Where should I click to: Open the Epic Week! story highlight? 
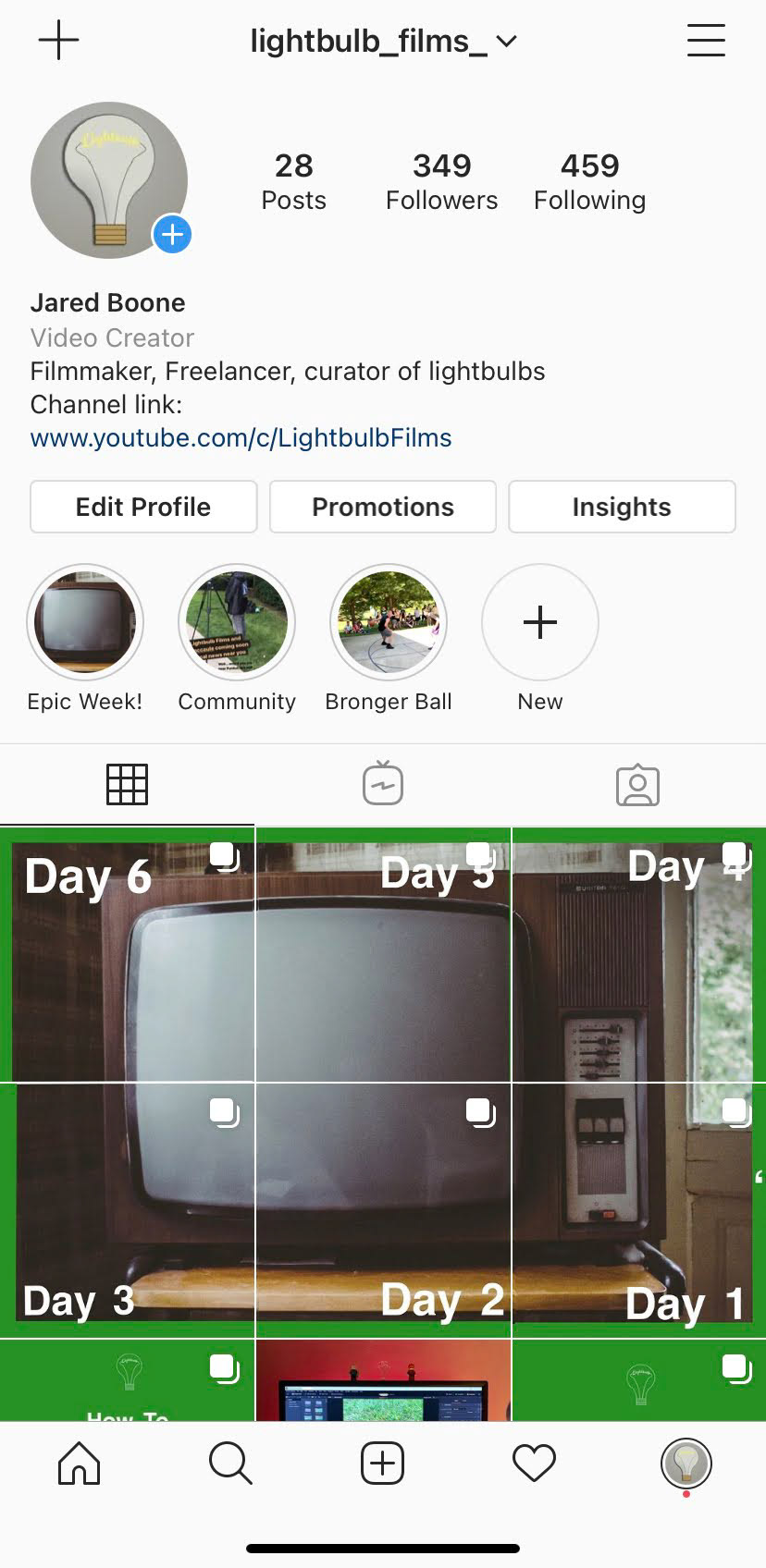coord(85,622)
